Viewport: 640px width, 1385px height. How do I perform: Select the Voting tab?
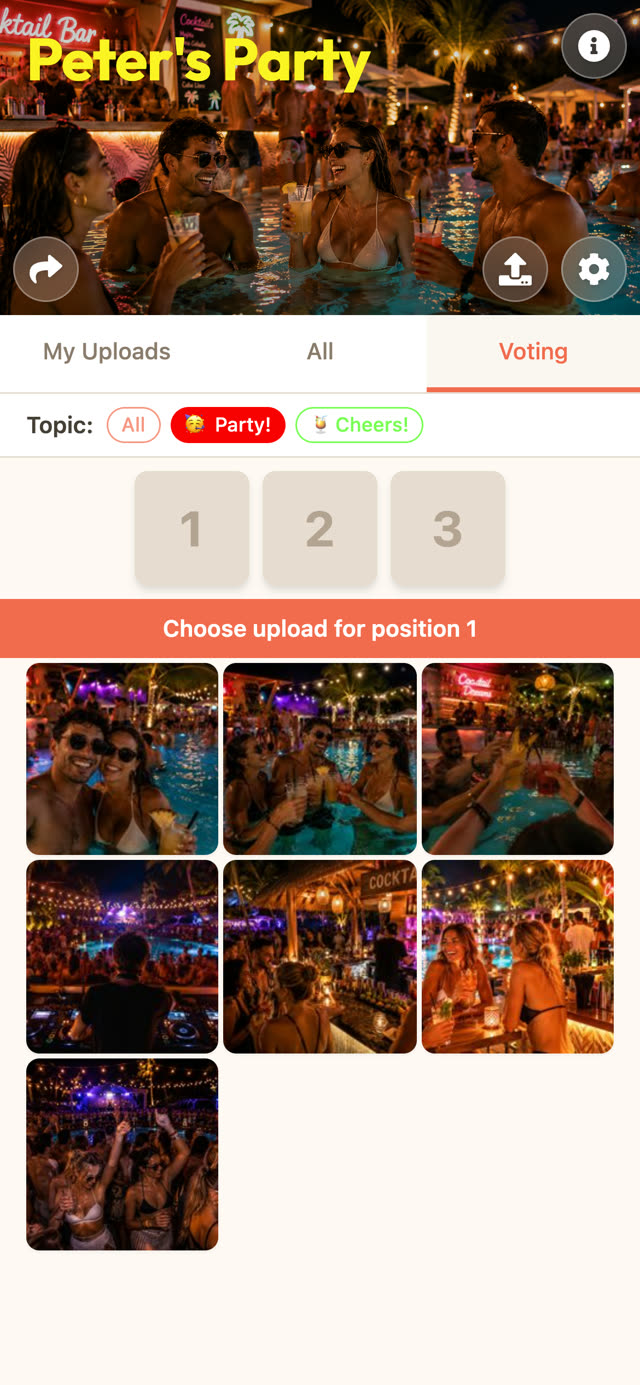pyautogui.click(x=533, y=352)
